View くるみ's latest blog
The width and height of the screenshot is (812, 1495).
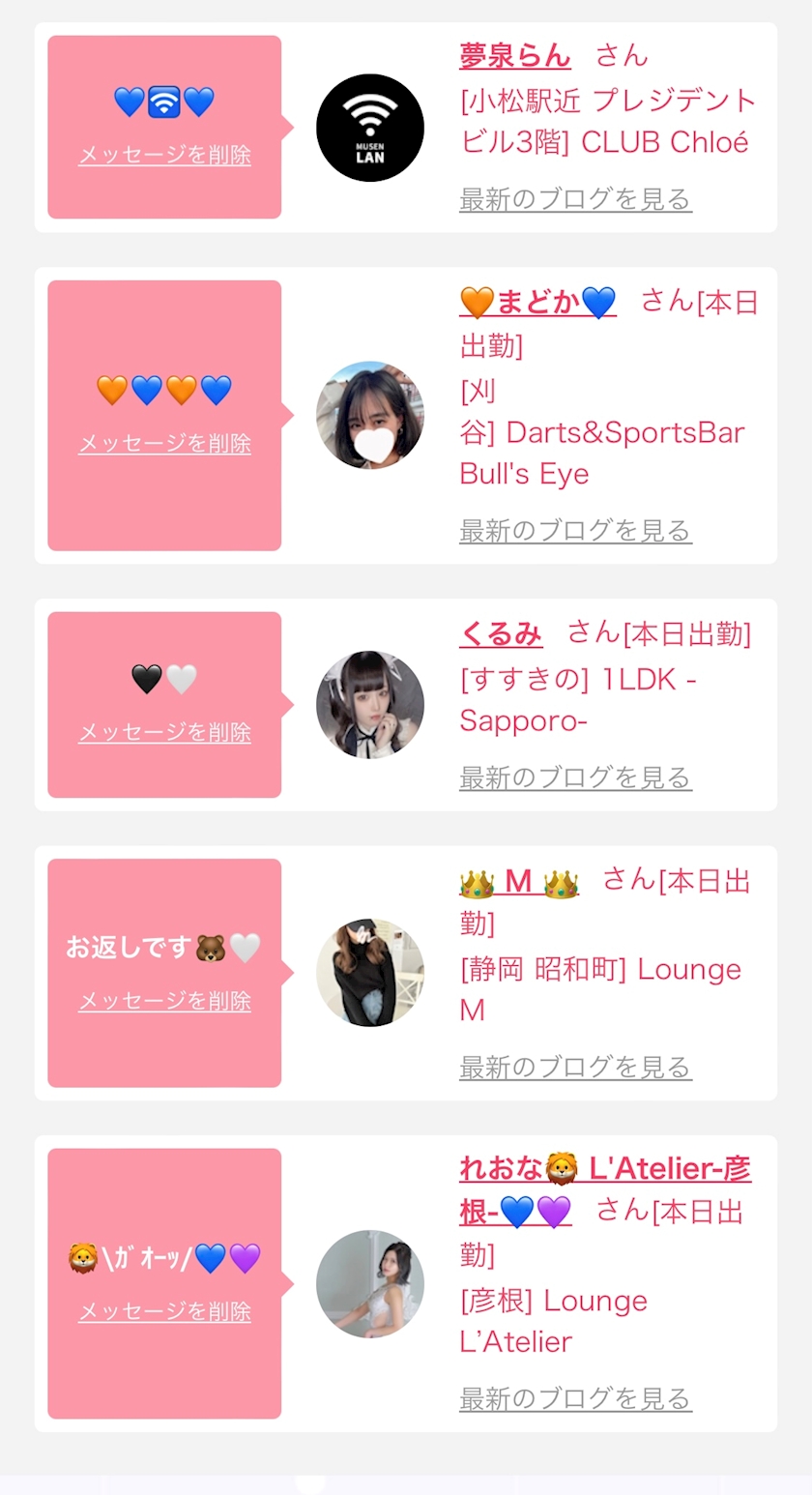coord(575,777)
